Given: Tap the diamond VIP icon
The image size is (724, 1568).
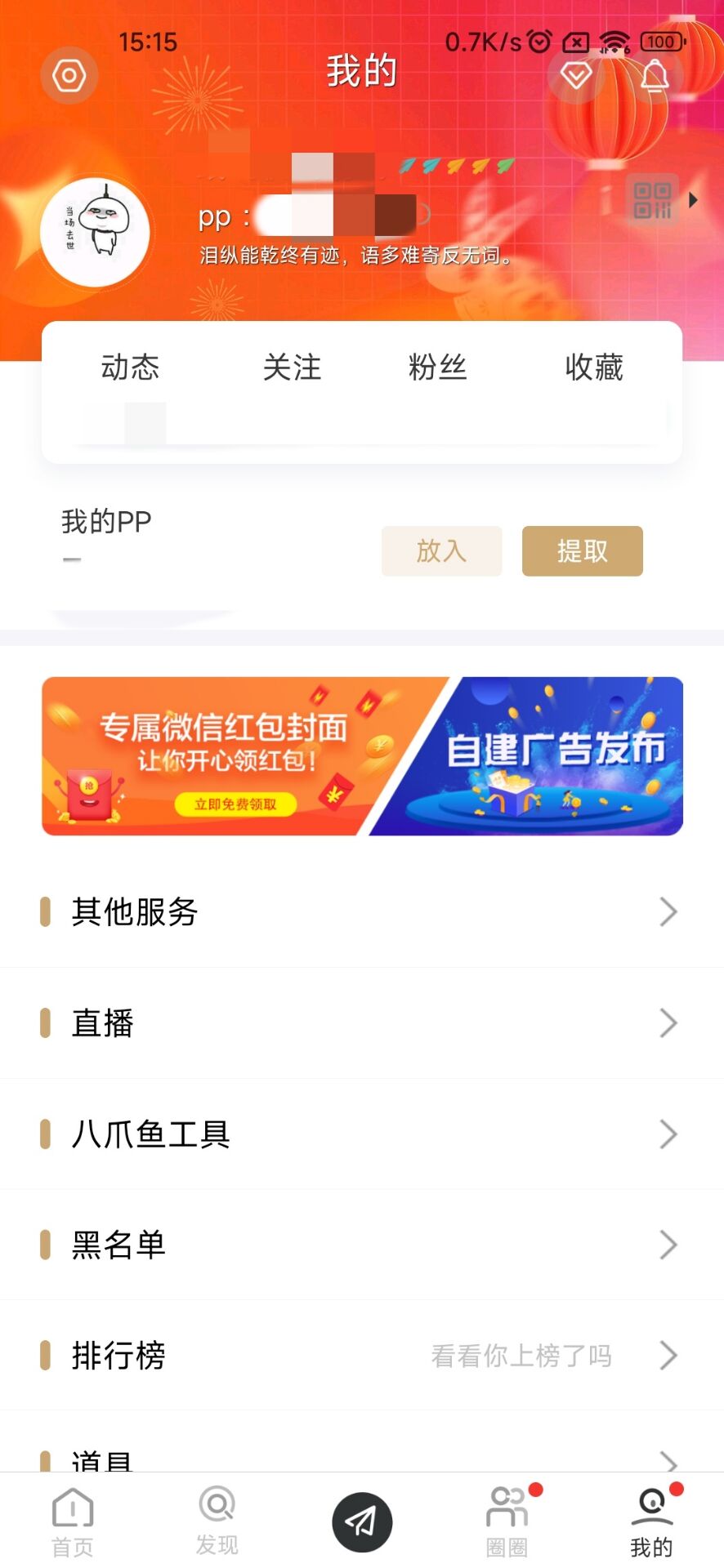Looking at the screenshot, I should [576, 76].
